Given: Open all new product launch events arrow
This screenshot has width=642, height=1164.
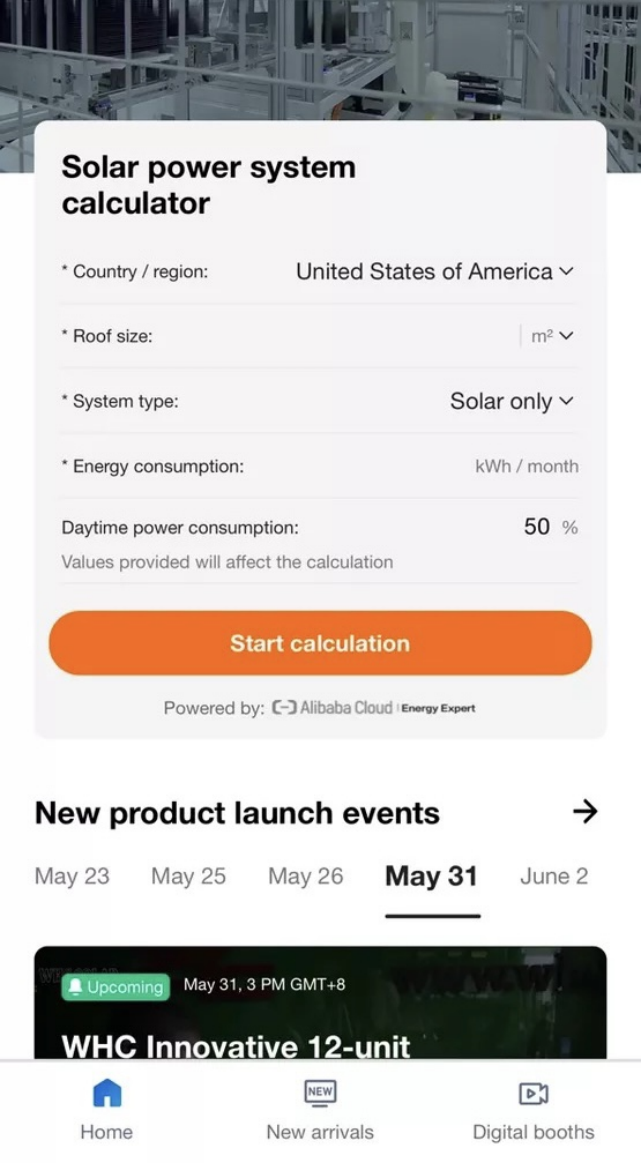Looking at the screenshot, I should pyautogui.click(x=585, y=812).
